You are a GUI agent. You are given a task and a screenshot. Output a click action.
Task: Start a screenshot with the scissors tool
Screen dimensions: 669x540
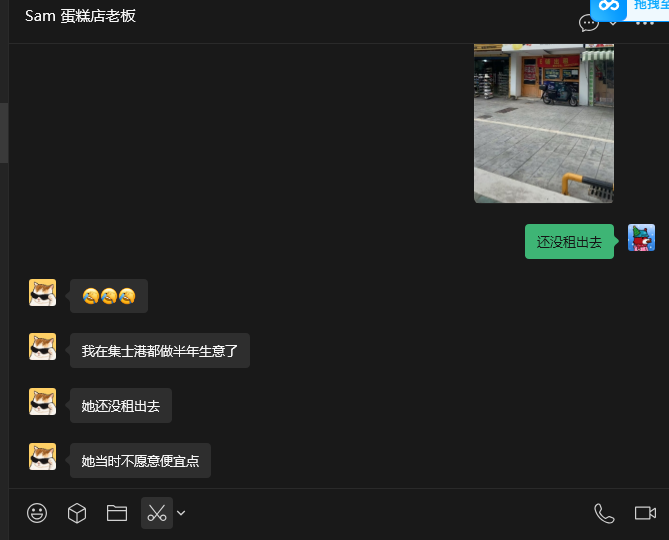(x=156, y=513)
